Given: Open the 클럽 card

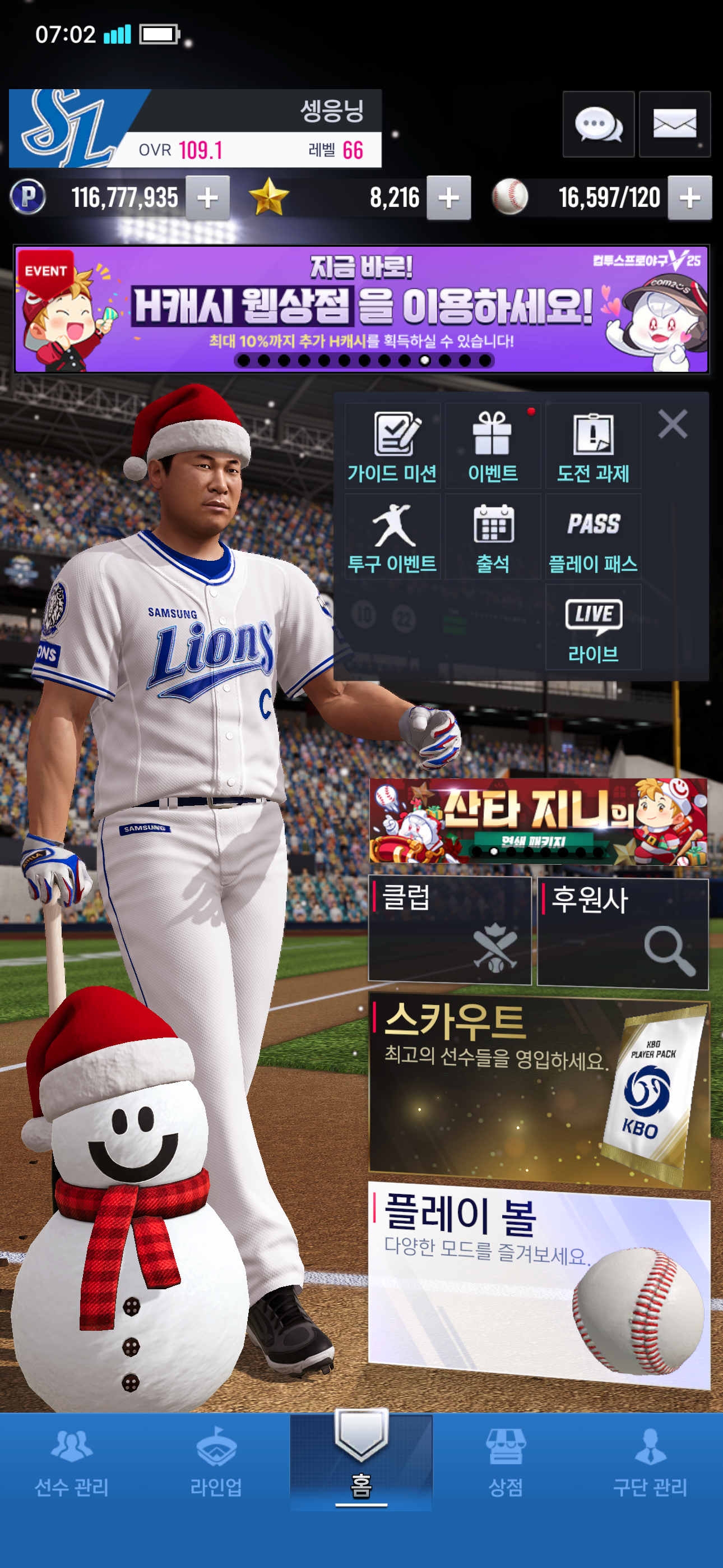Looking at the screenshot, I should pyautogui.click(x=449, y=929).
